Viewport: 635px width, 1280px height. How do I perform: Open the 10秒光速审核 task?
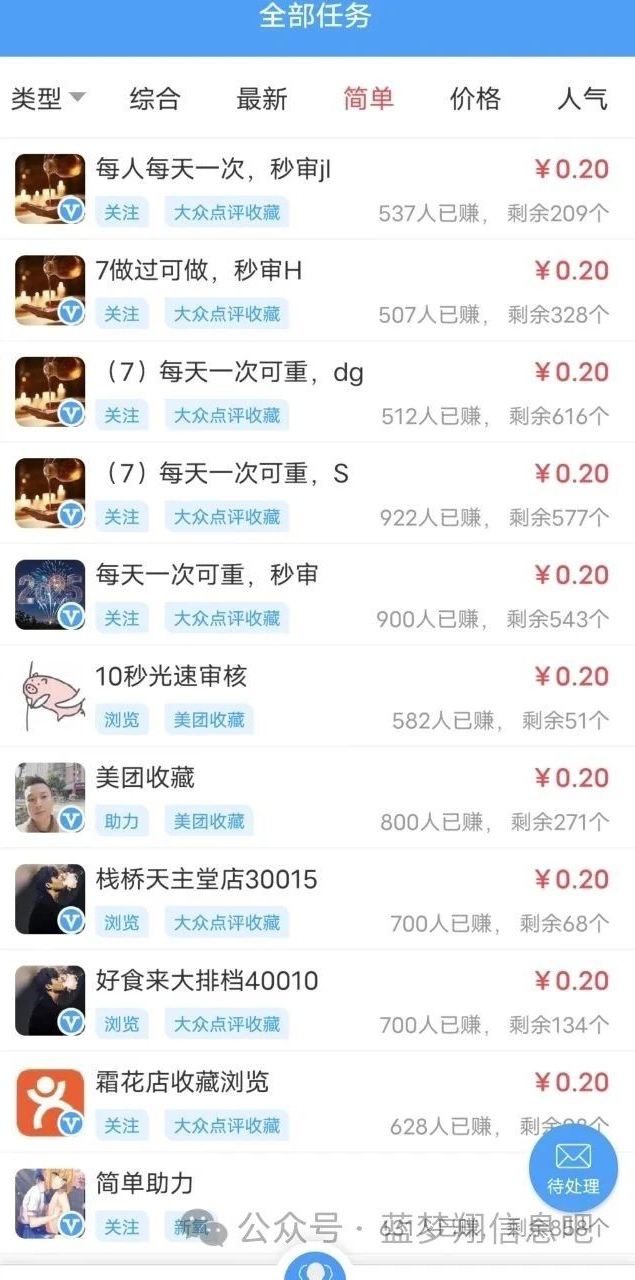(171, 677)
